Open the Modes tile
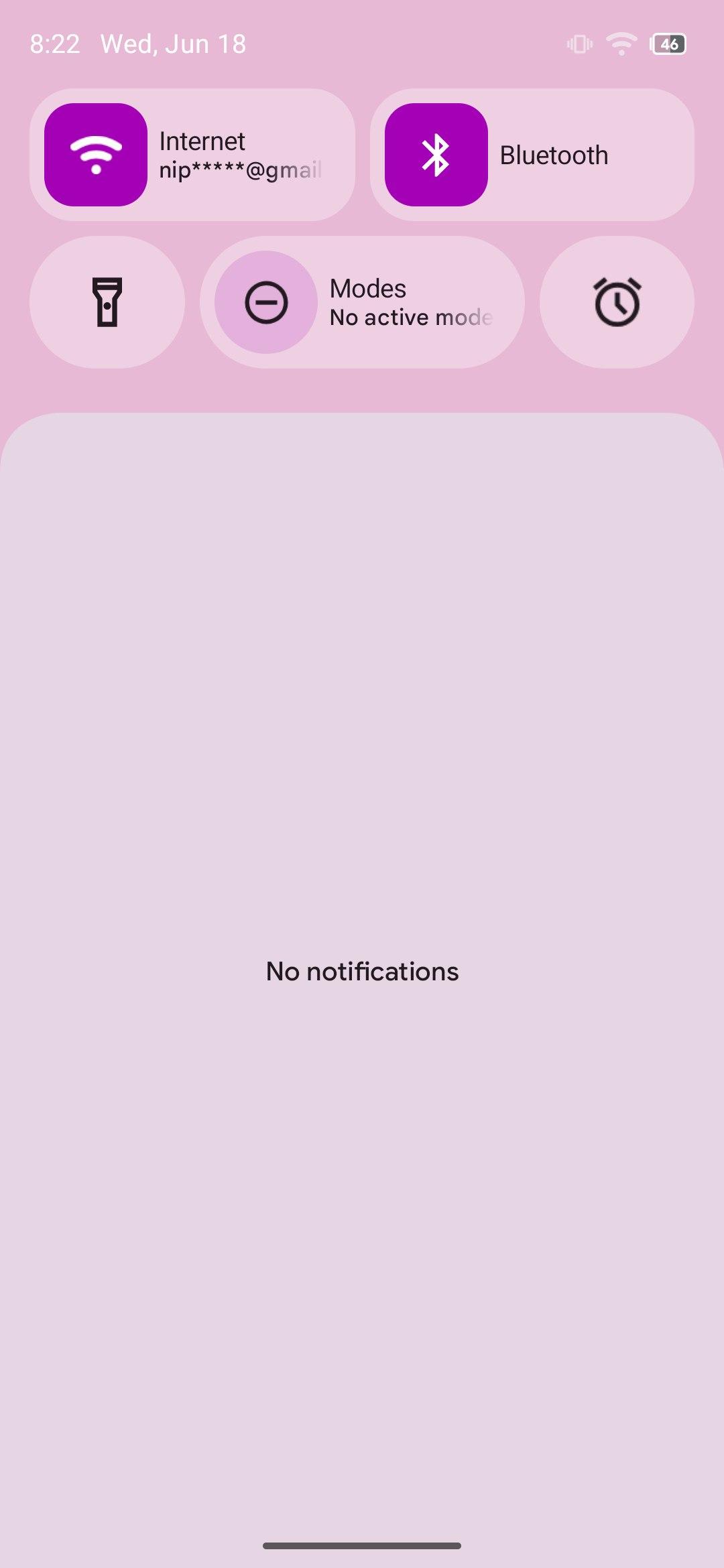This screenshot has width=724, height=1568. click(x=362, y=302)
